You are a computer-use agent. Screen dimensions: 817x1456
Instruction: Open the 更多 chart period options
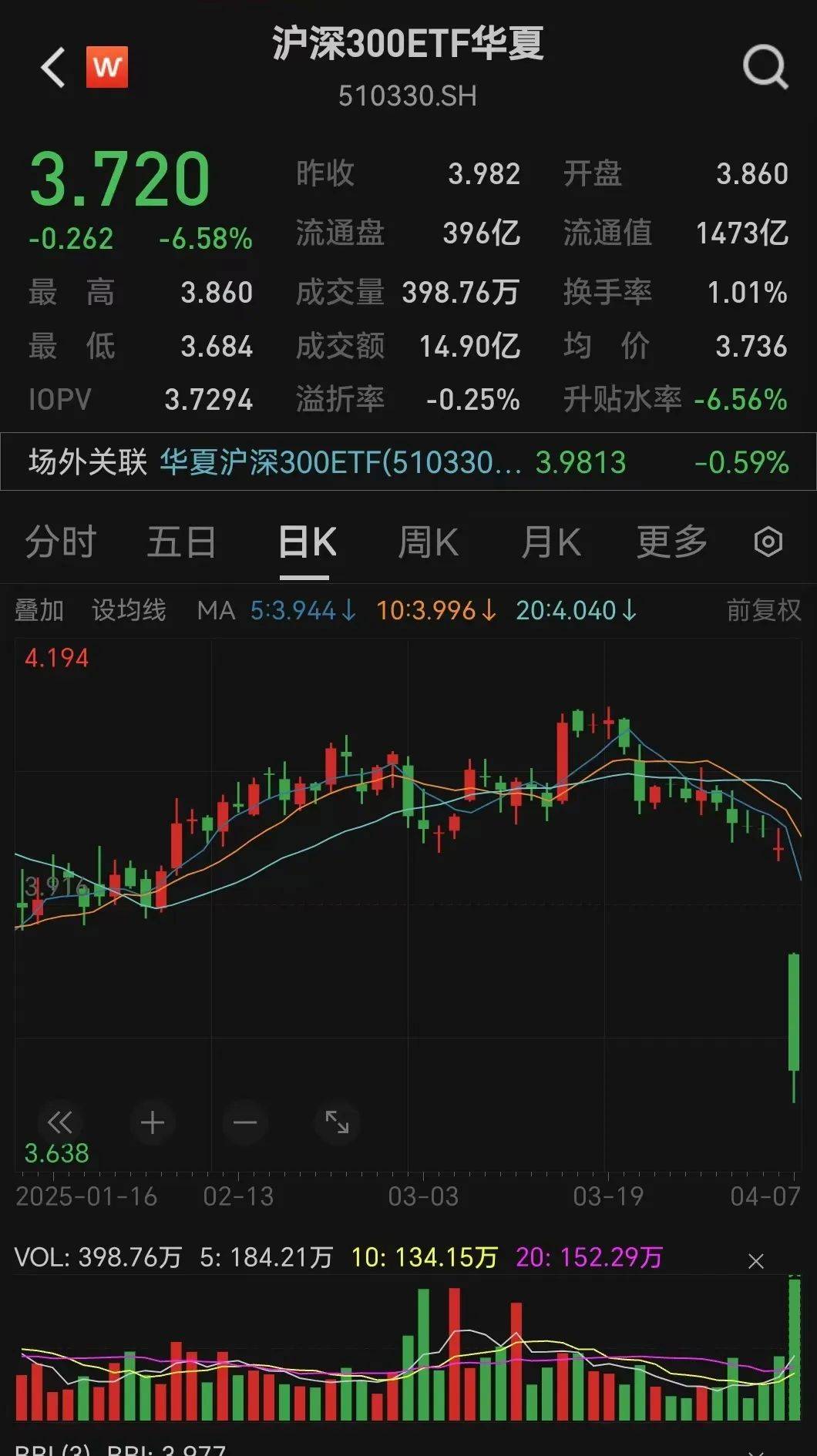[x=671, y=542]
